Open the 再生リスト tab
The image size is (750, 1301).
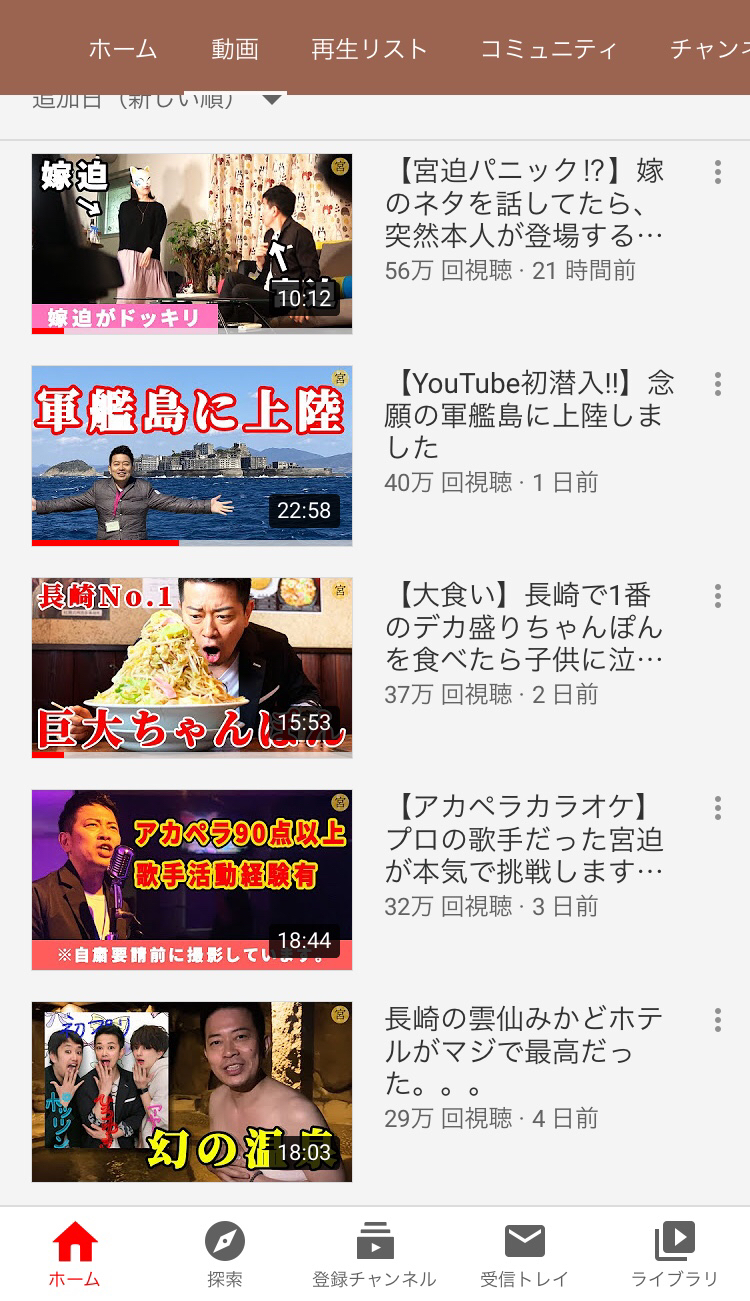[x=369, y=49]
